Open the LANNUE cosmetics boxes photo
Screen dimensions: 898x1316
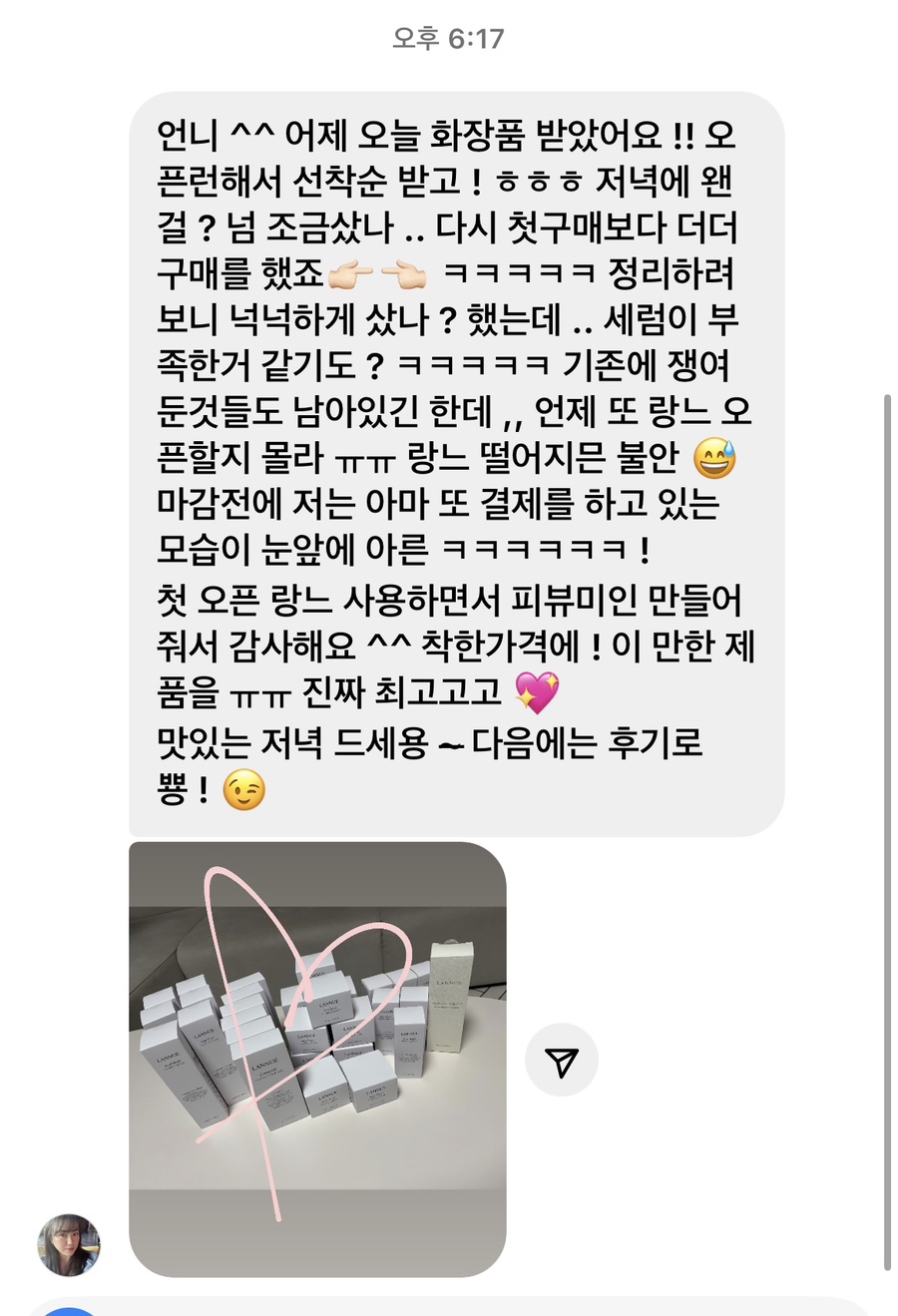(x=317, y=1058)
